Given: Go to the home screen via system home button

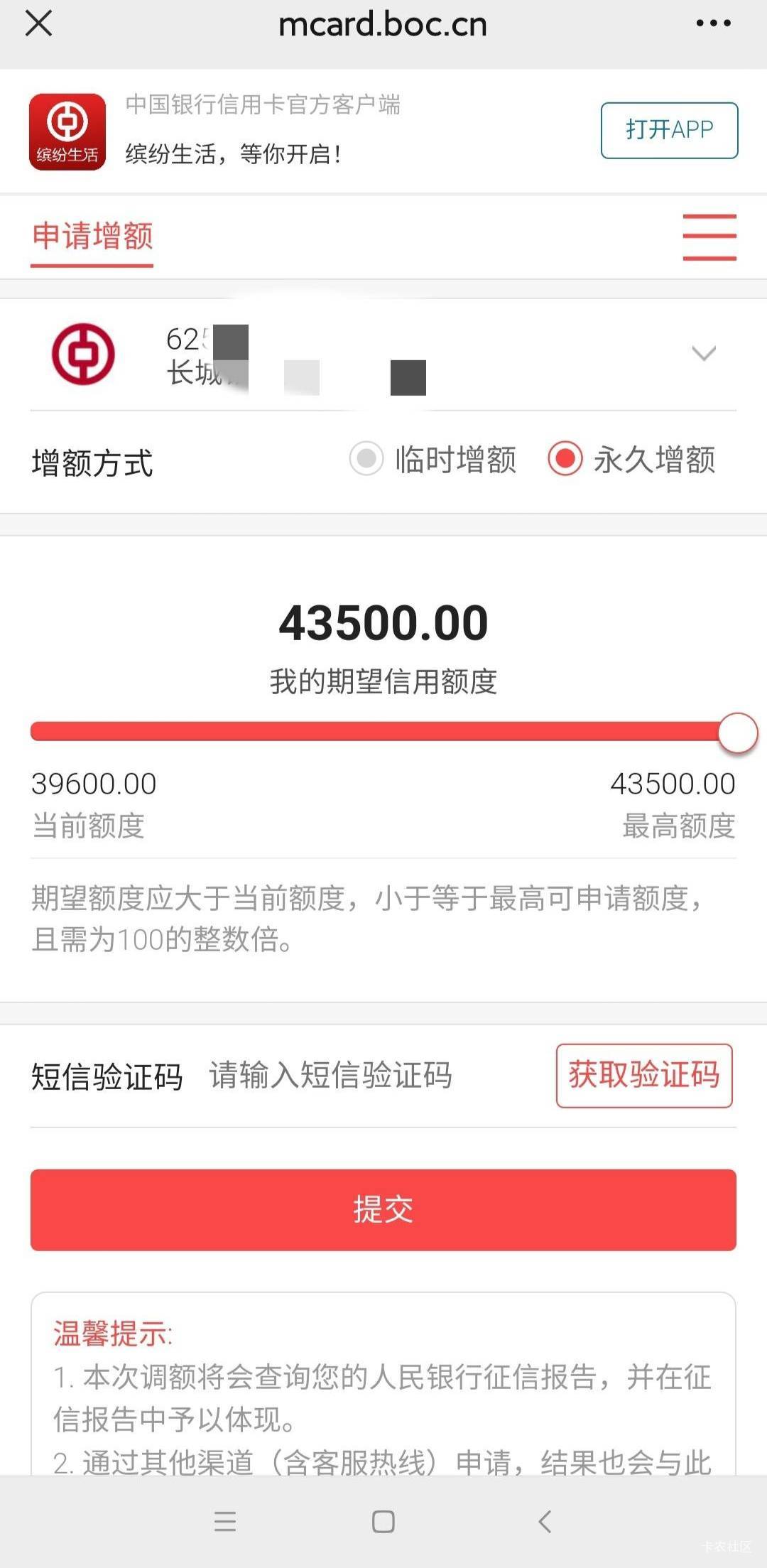Looking at the screenshot, I should (383, 1521).
